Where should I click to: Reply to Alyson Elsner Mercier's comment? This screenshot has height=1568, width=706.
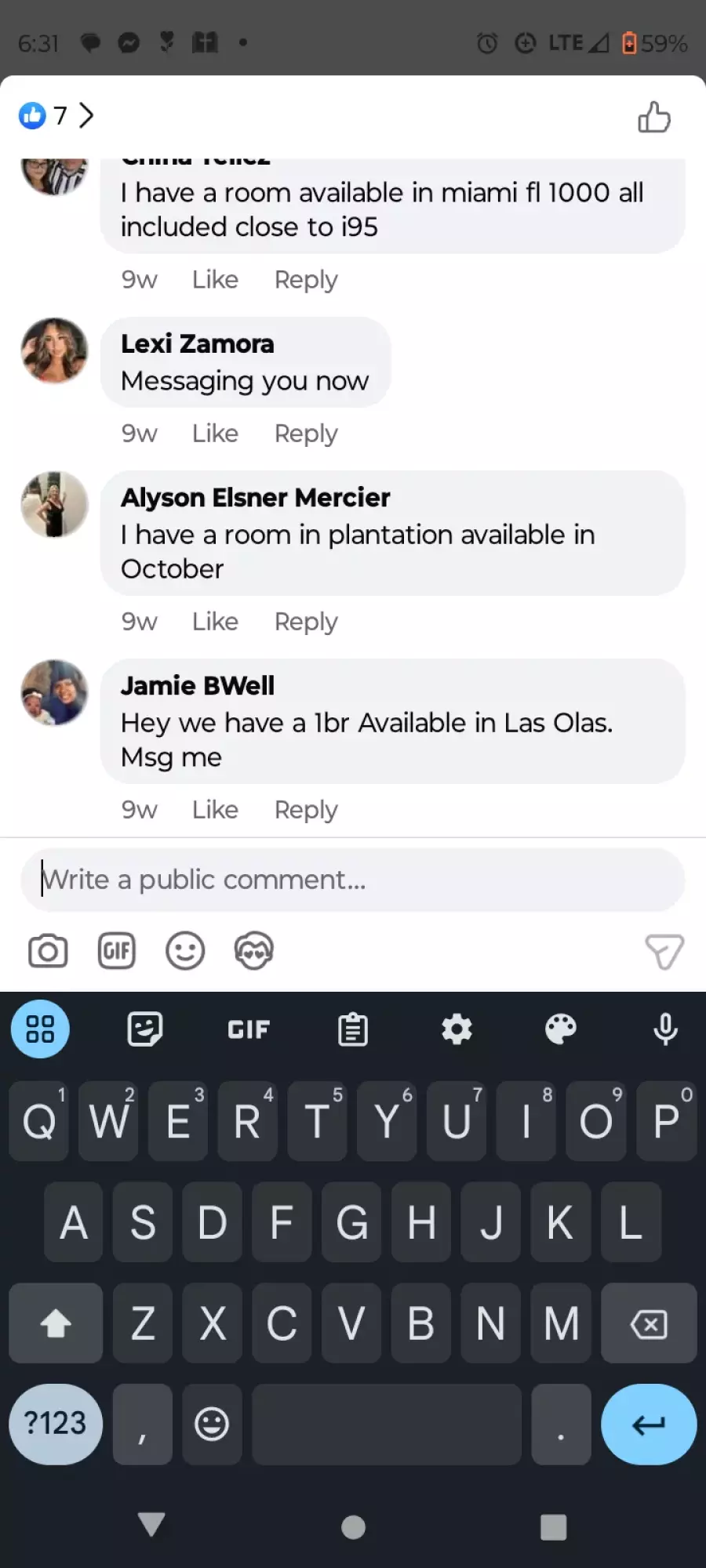click(306, 621)
